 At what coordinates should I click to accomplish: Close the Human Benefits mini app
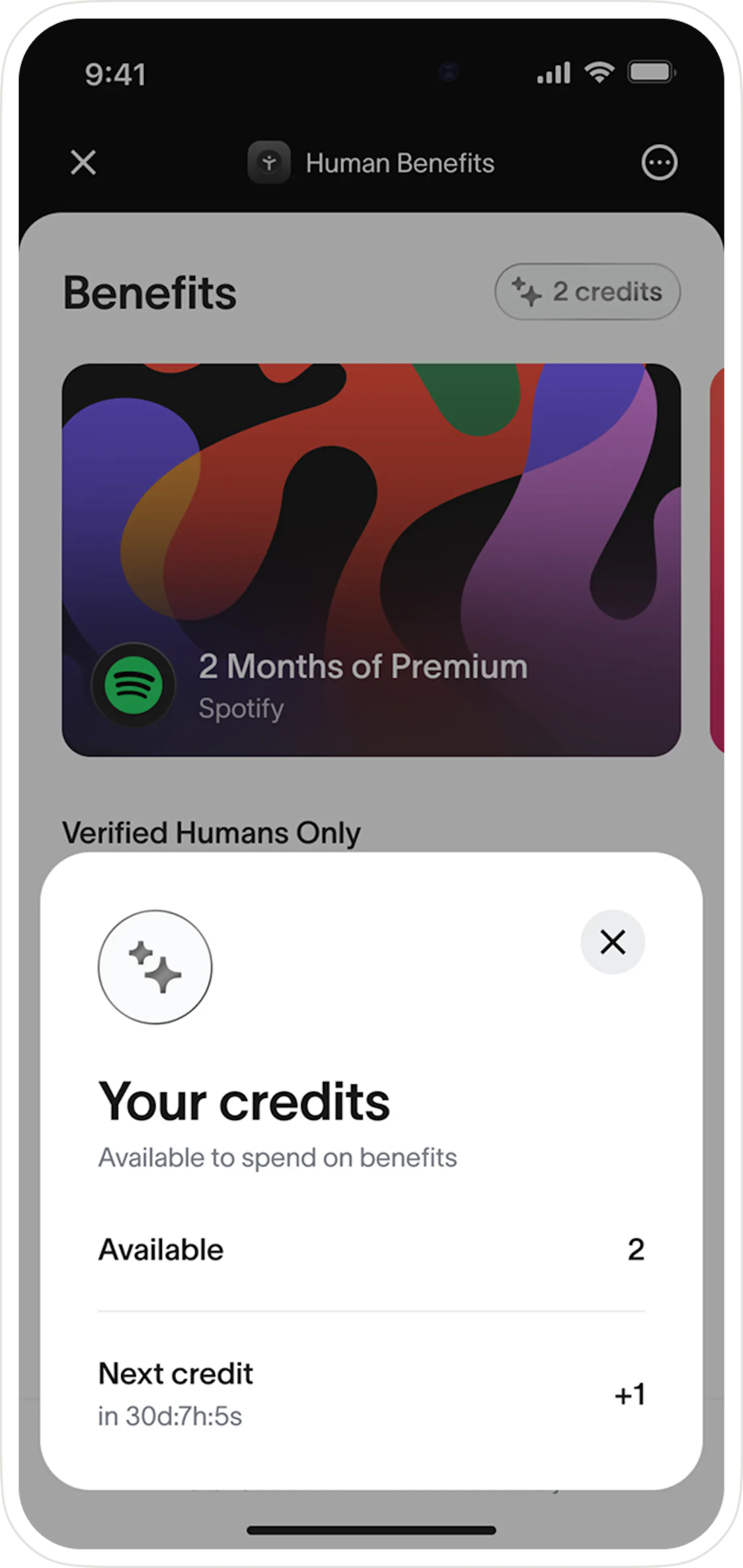click(x=84, y=163)
